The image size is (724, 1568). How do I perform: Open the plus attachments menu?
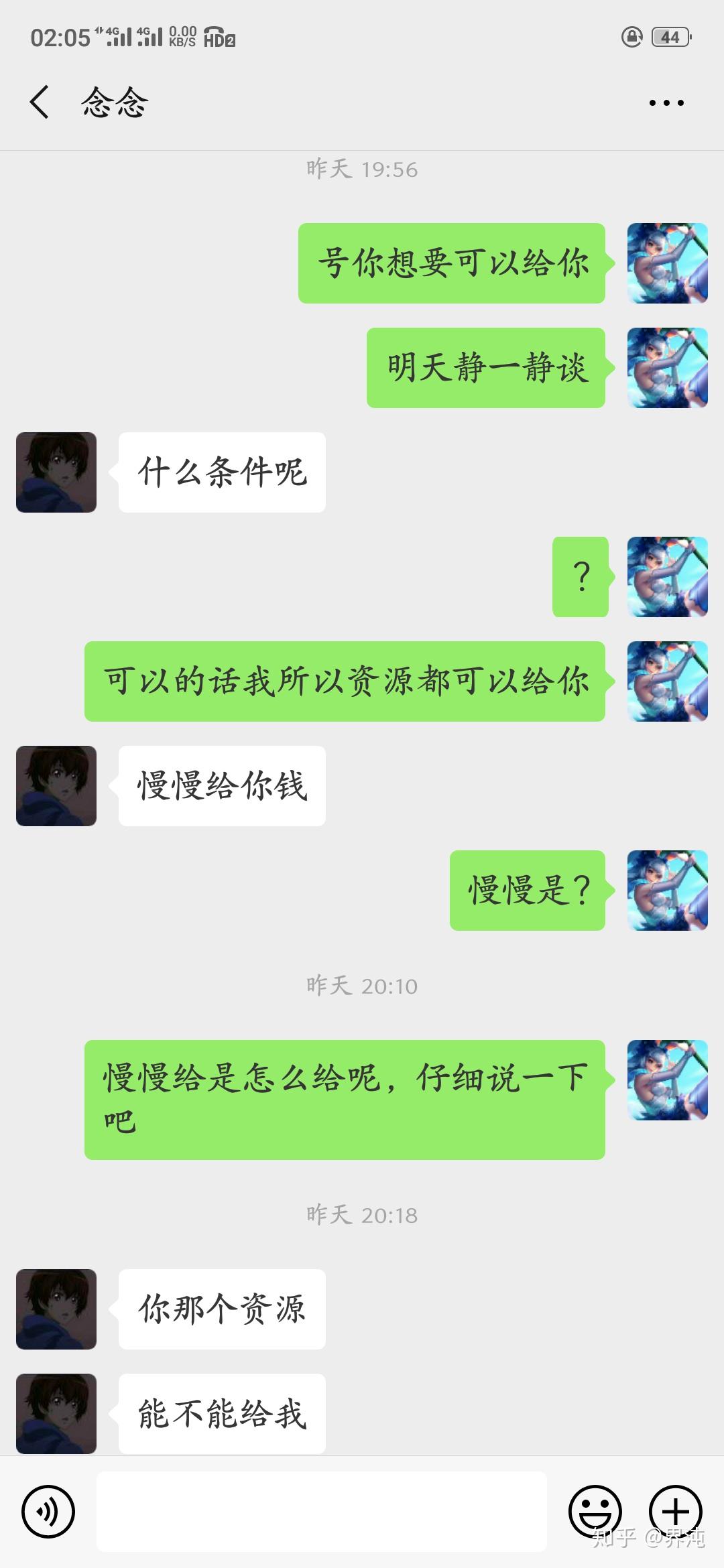click(x=676, y=1511)
